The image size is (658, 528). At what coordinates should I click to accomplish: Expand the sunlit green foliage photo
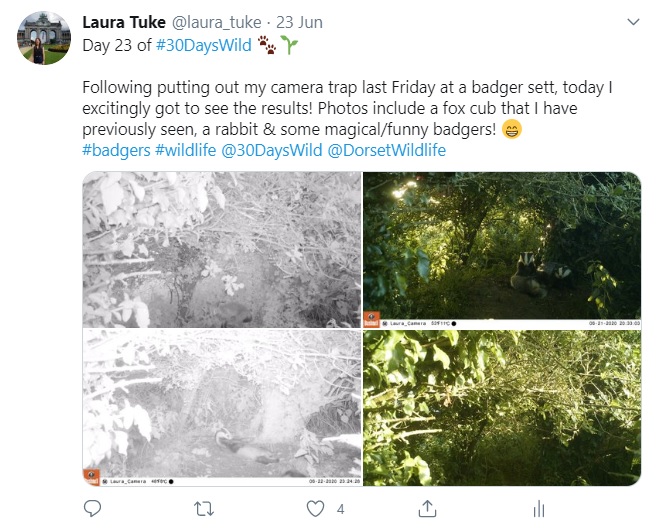[x=502, y=408]
